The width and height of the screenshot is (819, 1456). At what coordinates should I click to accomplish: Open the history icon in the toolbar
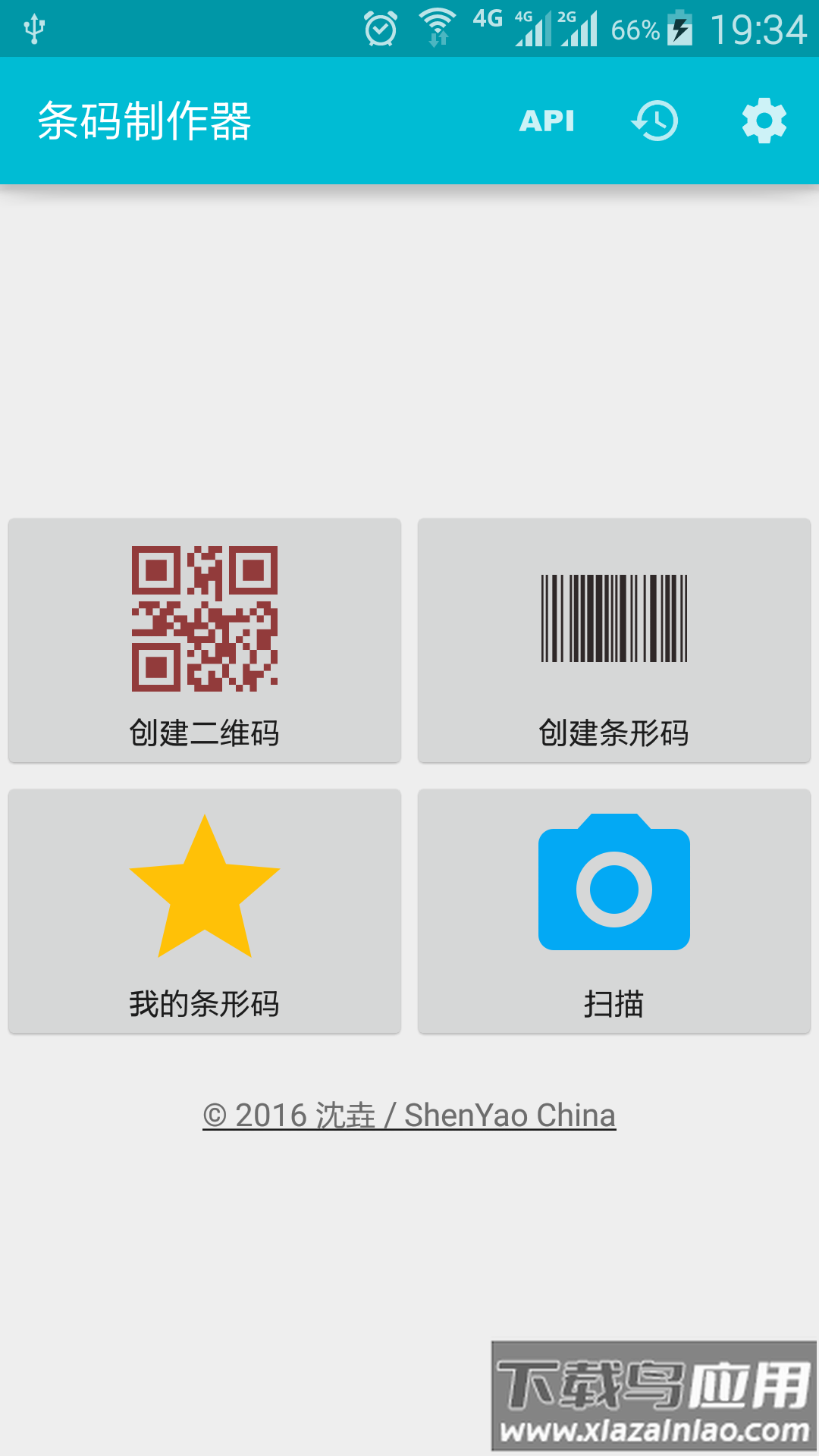(654, 121)
